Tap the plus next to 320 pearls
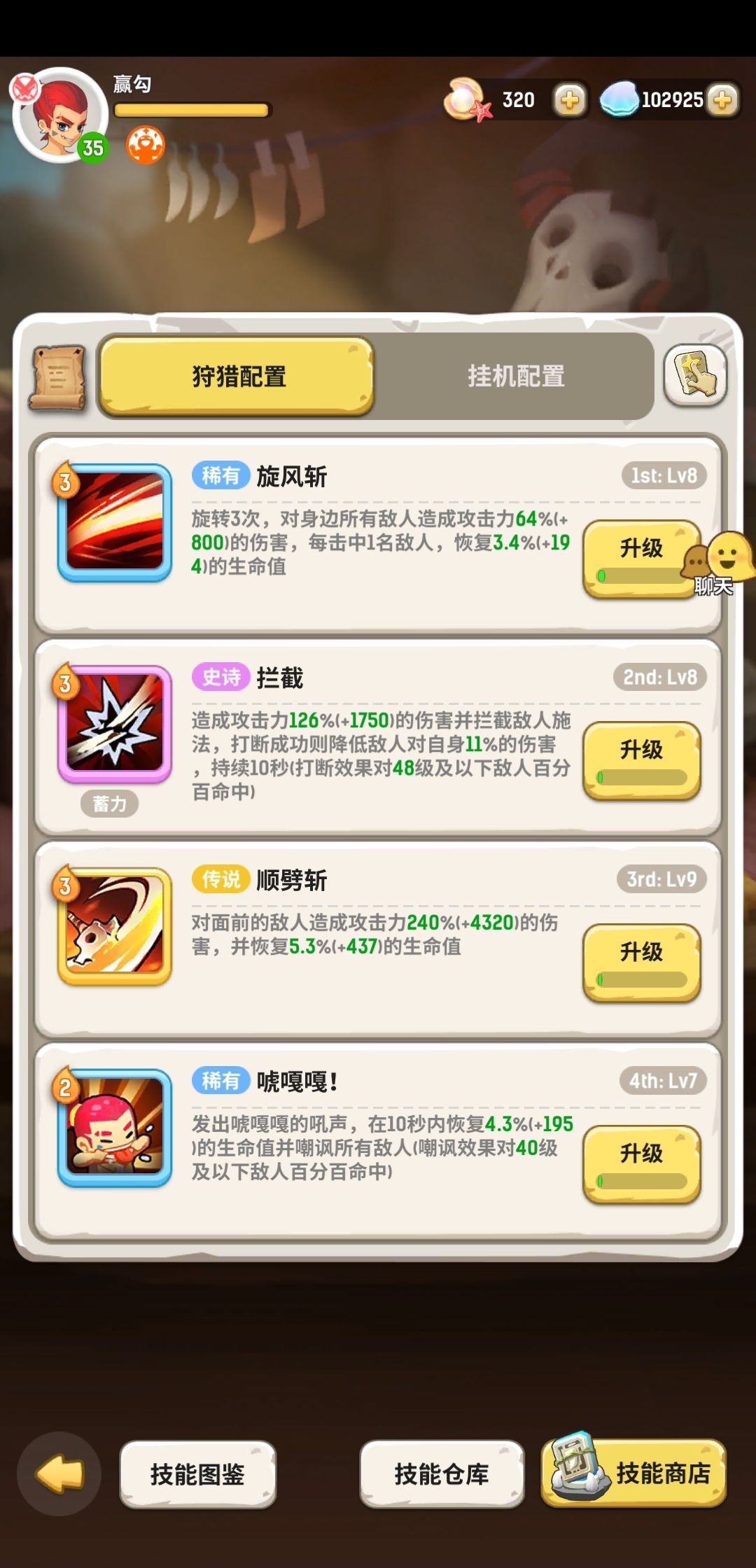The width and height of the screenshot is (756, 1568). pyautogui.click(x=569, y=100)
